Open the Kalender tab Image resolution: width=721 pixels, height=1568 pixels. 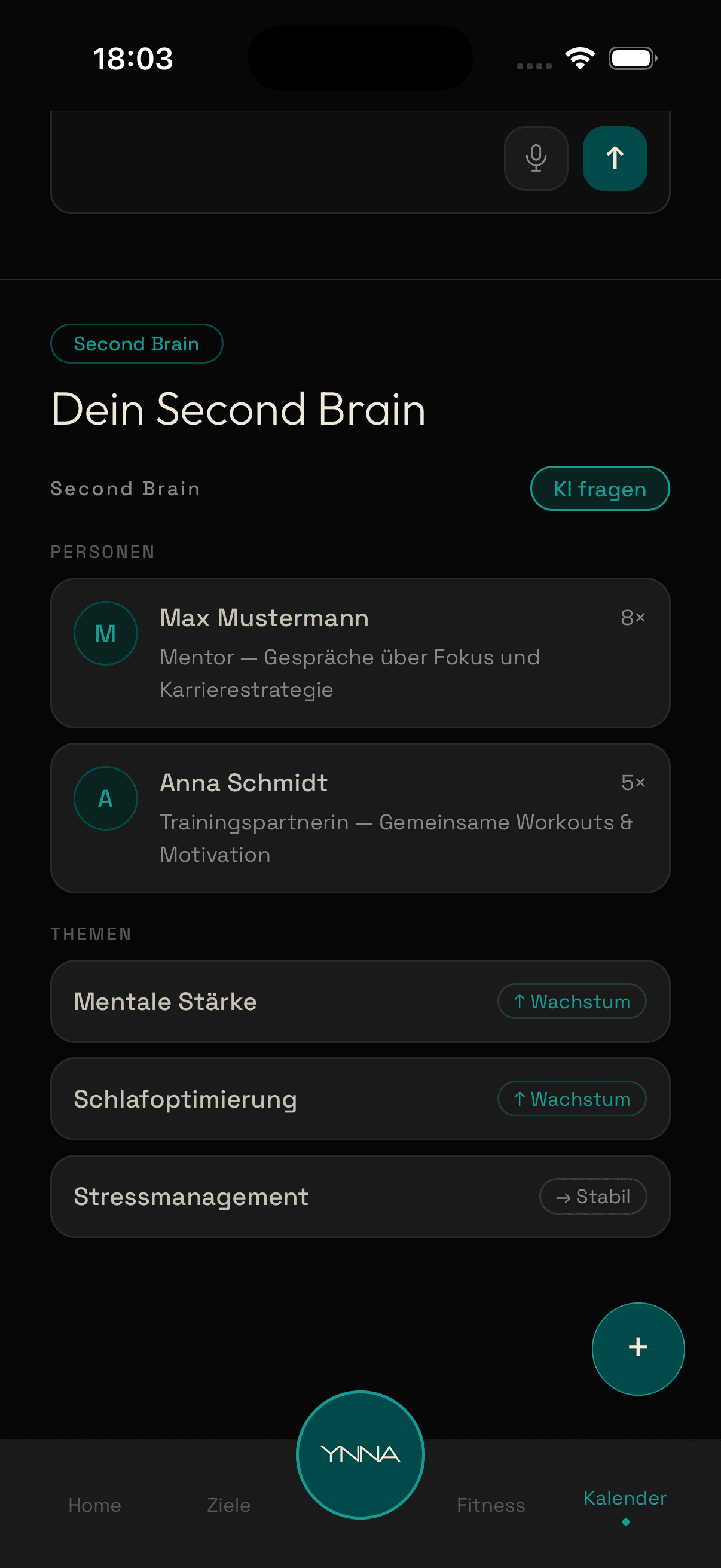(625, 1498)
